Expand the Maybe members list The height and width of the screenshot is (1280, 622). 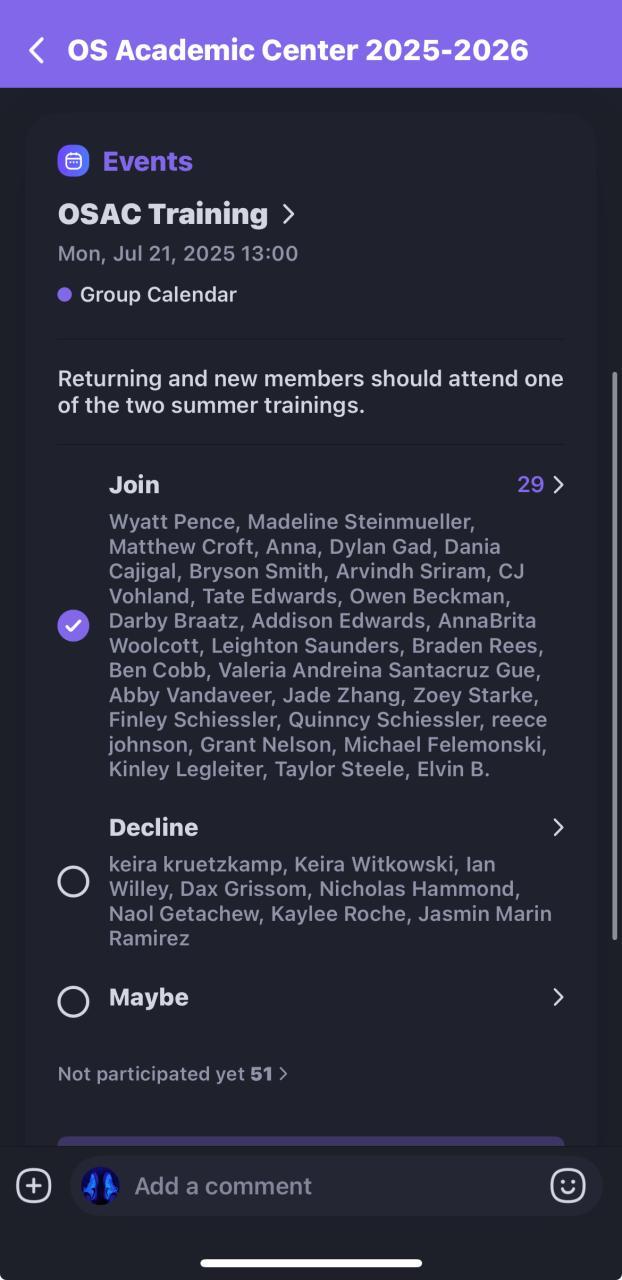[x=558, y=998]
